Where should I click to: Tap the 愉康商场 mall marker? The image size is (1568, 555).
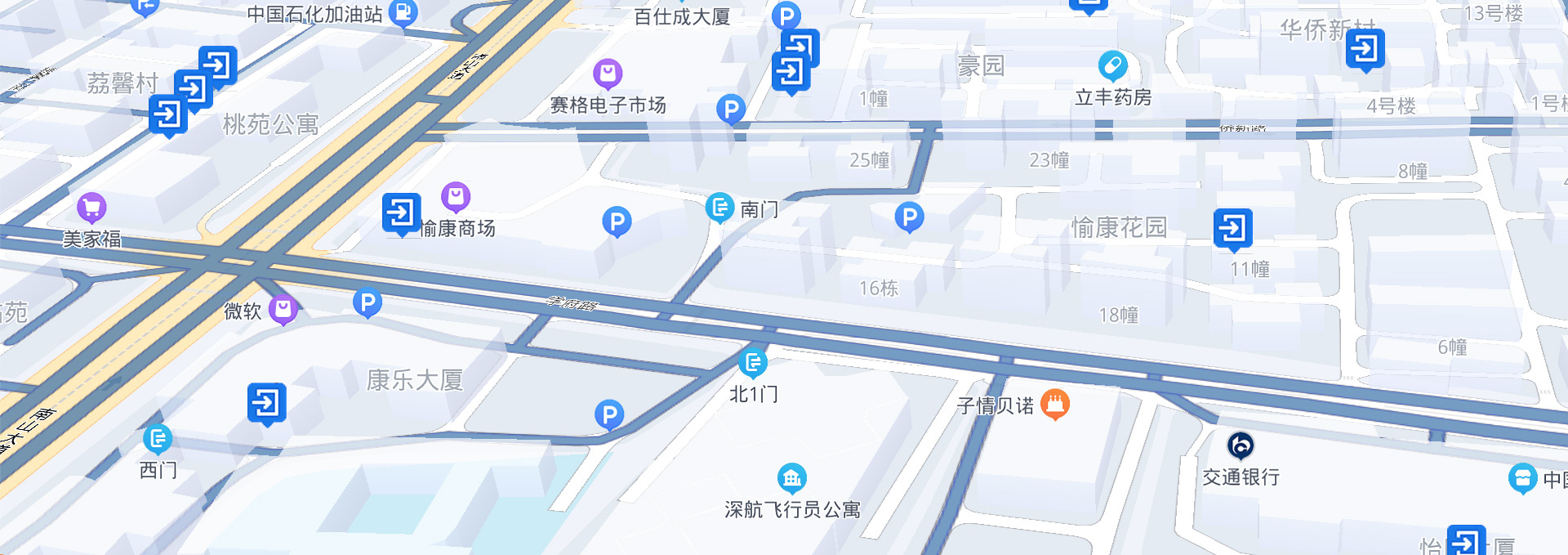[x=456, y=197]
